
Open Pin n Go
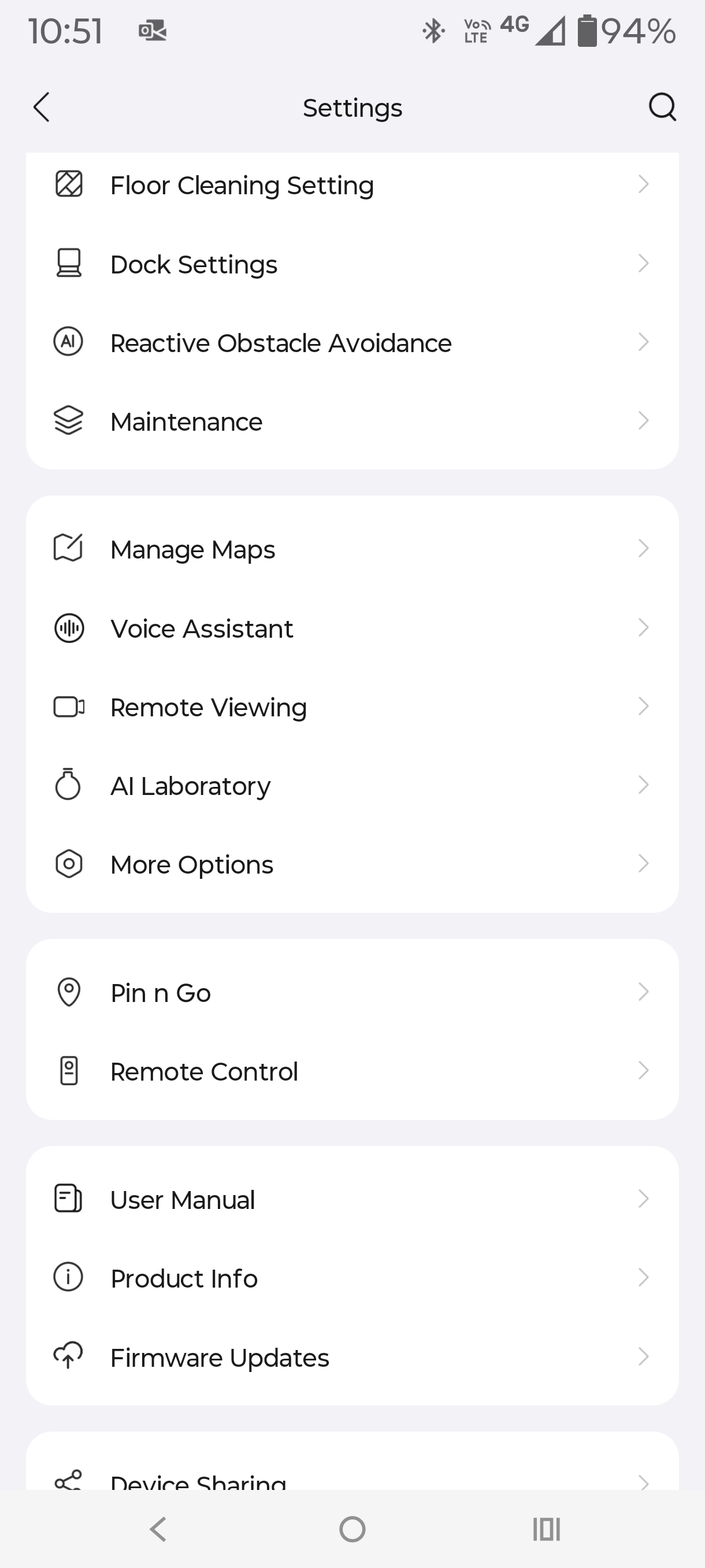[x=351, y=993]
